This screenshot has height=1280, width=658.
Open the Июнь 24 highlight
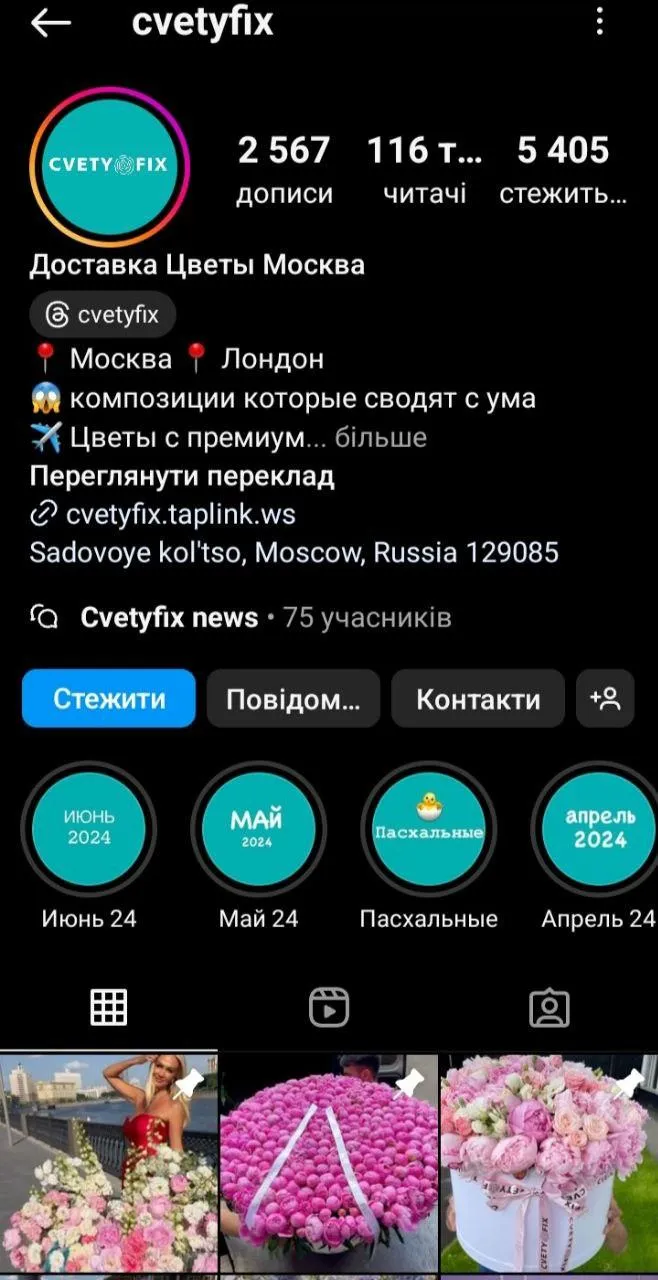(x=89, y=831)
